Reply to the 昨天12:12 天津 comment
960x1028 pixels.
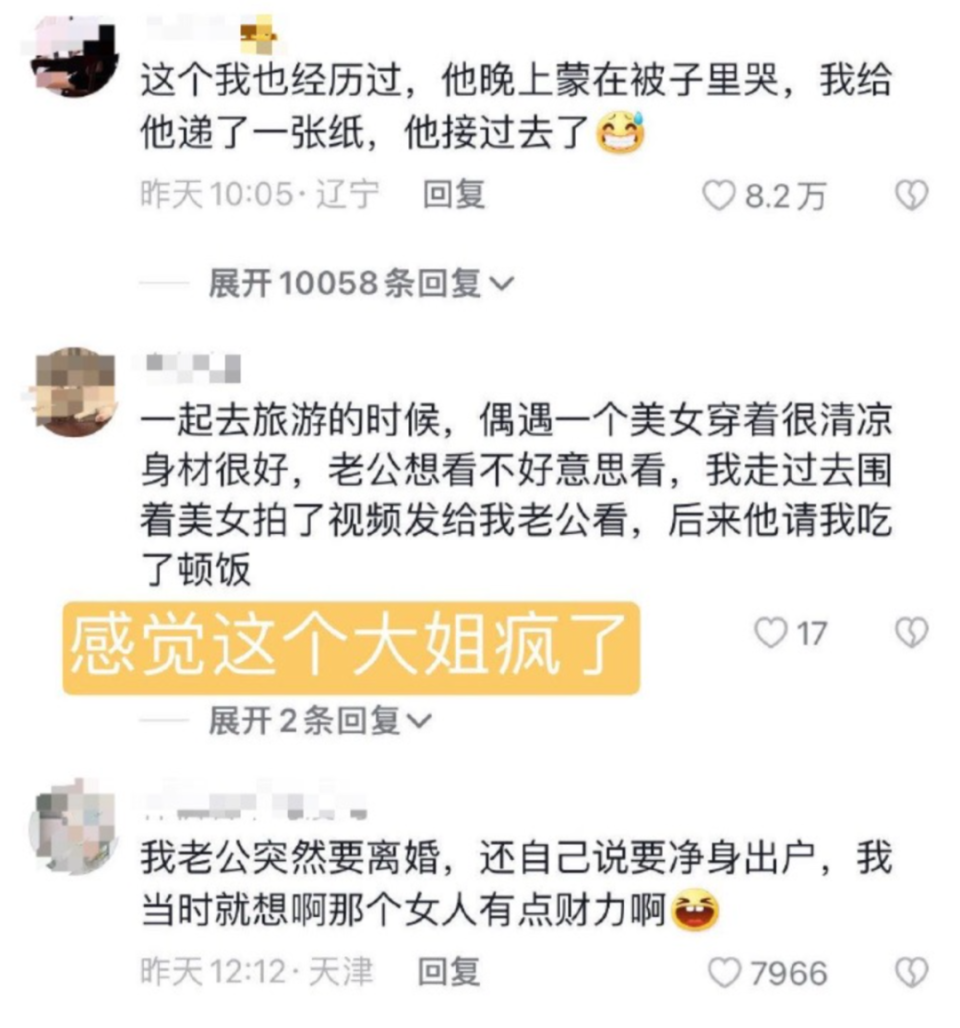click(449, 971)
